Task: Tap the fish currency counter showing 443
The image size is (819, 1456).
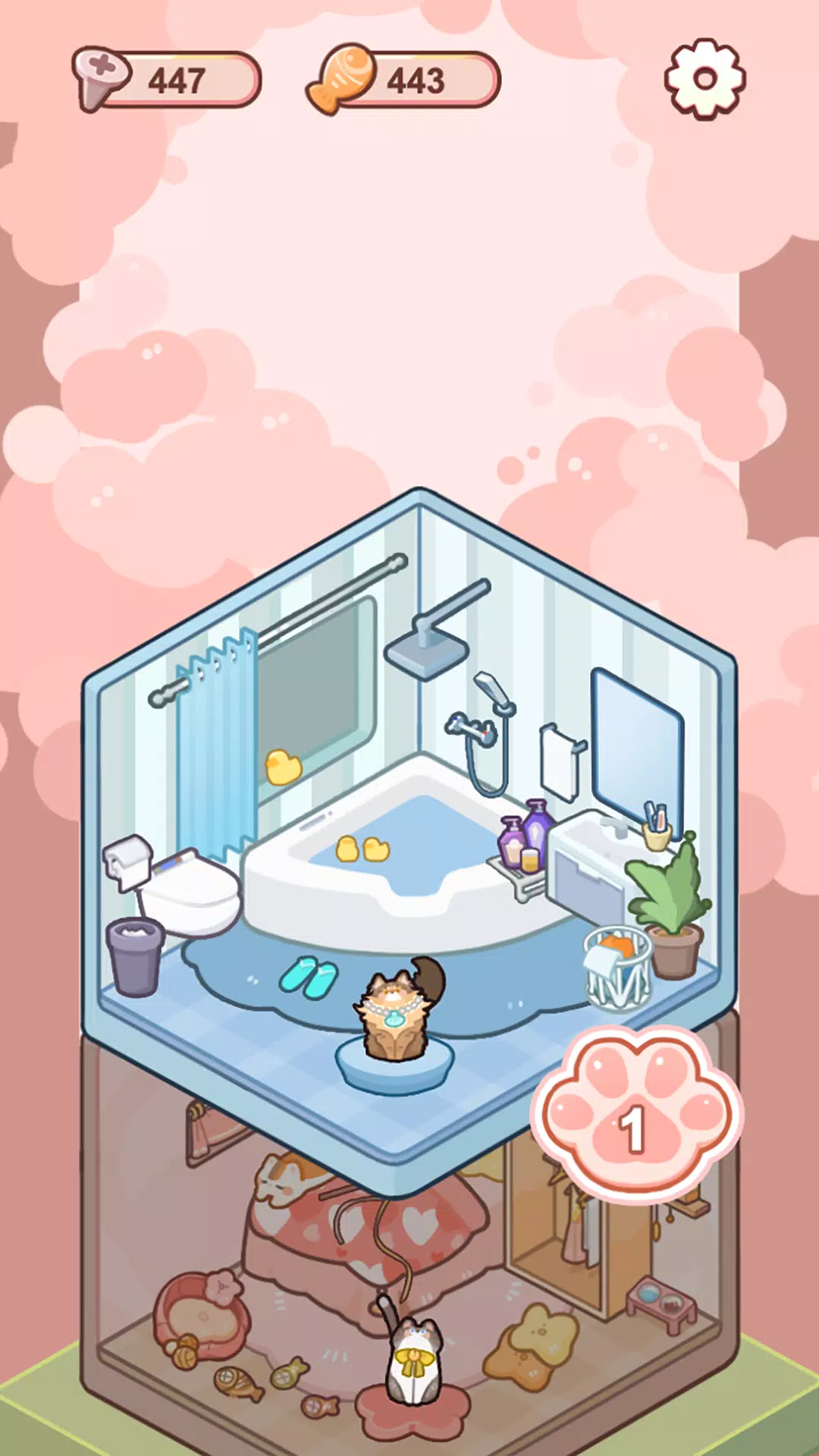Action: (404, 80)
